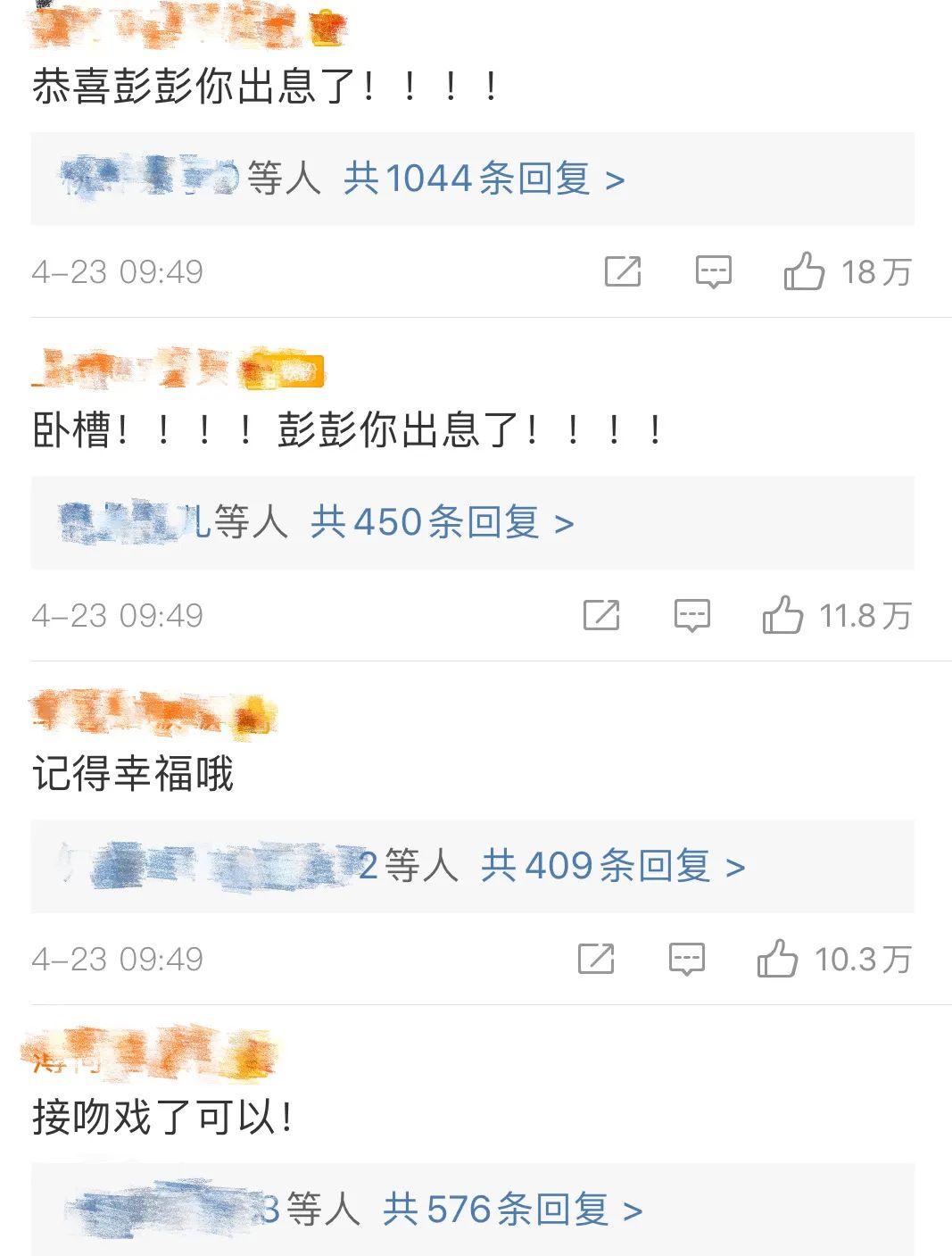Click the orange verified badge on the second user
The height and width of the screenshot is (1256, 952).
point(286,370)
